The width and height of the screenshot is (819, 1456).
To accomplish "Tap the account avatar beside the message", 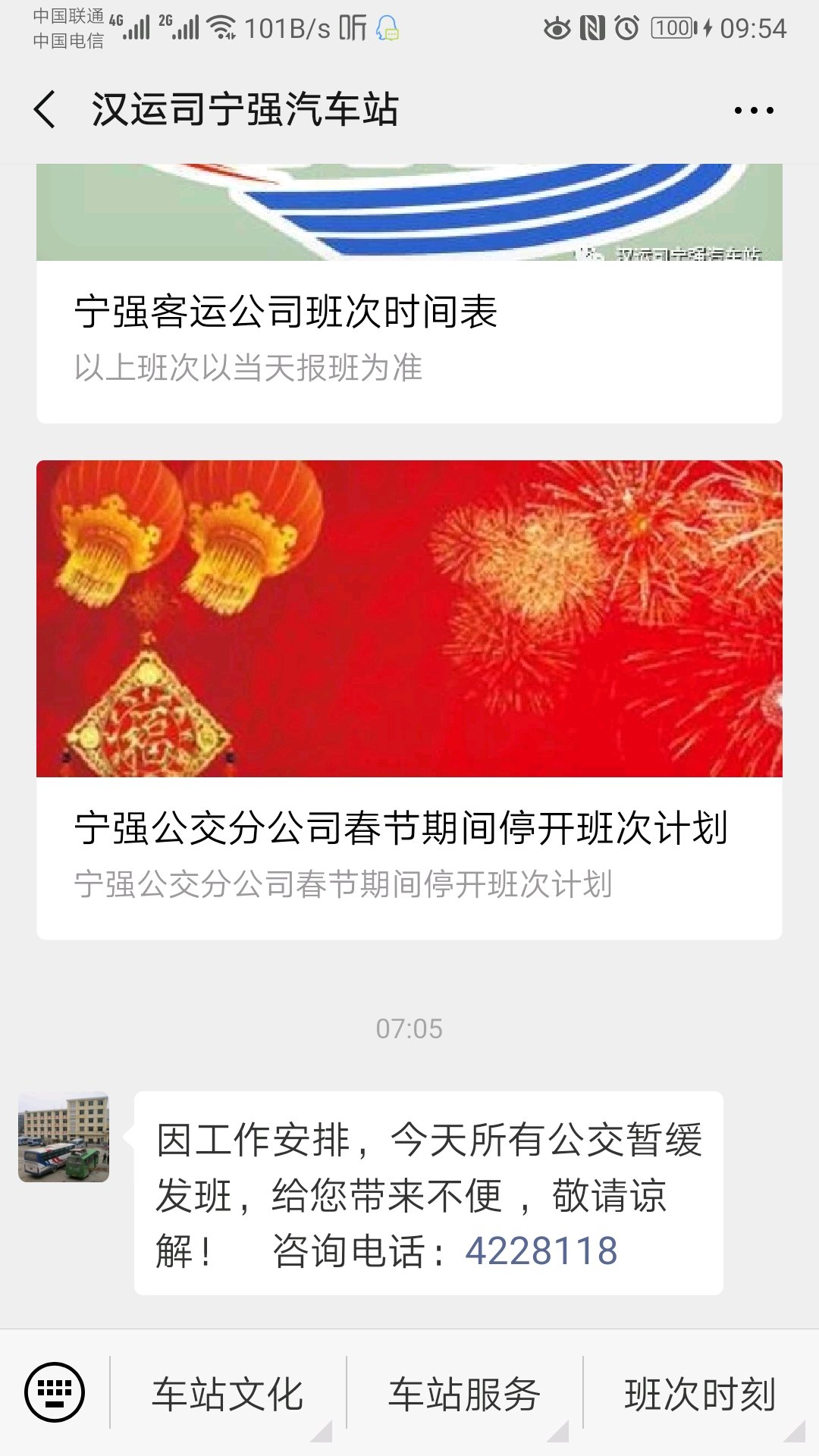I will 64,1137.
